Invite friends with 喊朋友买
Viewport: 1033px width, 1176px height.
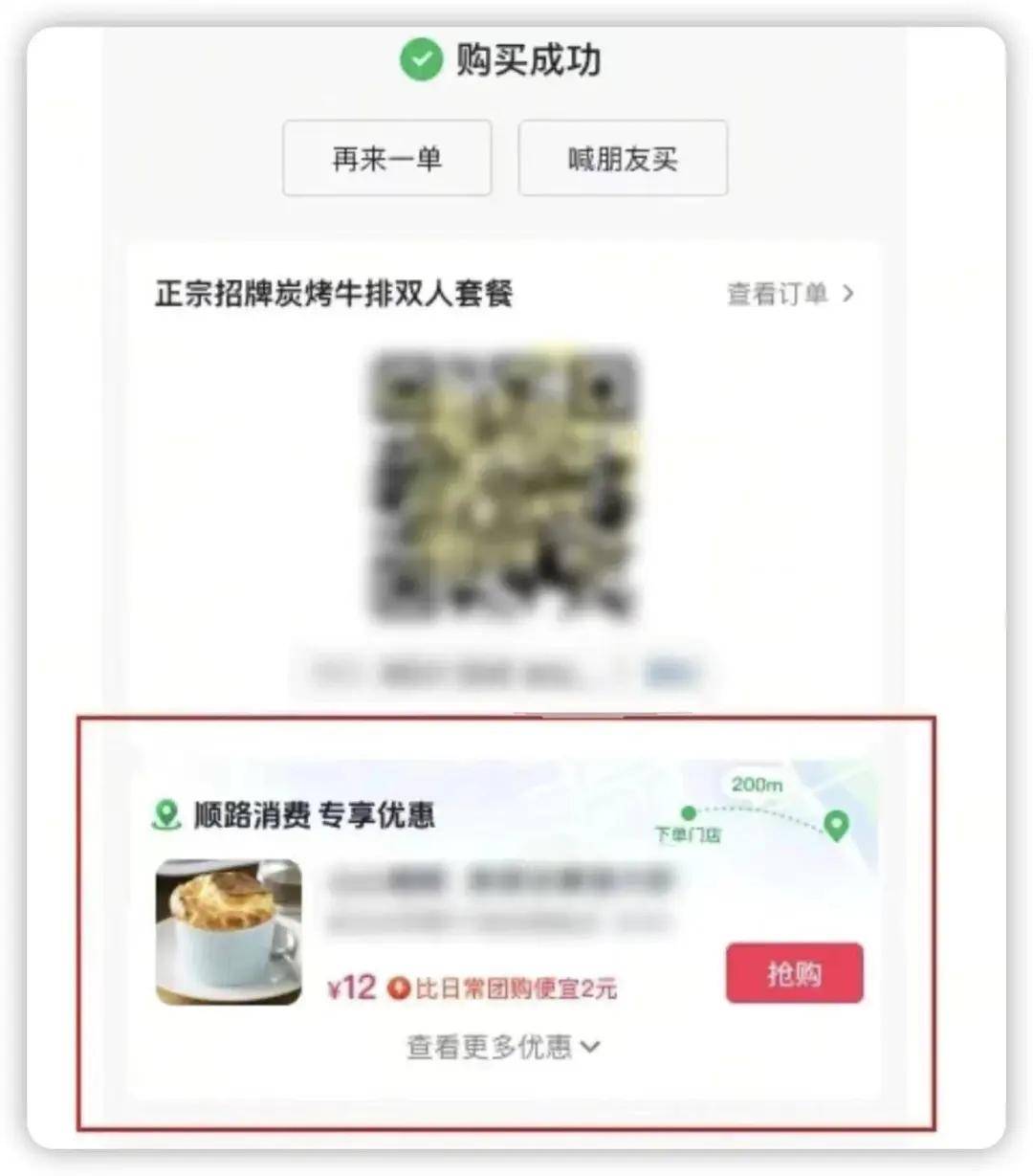[x=623, y=159]
